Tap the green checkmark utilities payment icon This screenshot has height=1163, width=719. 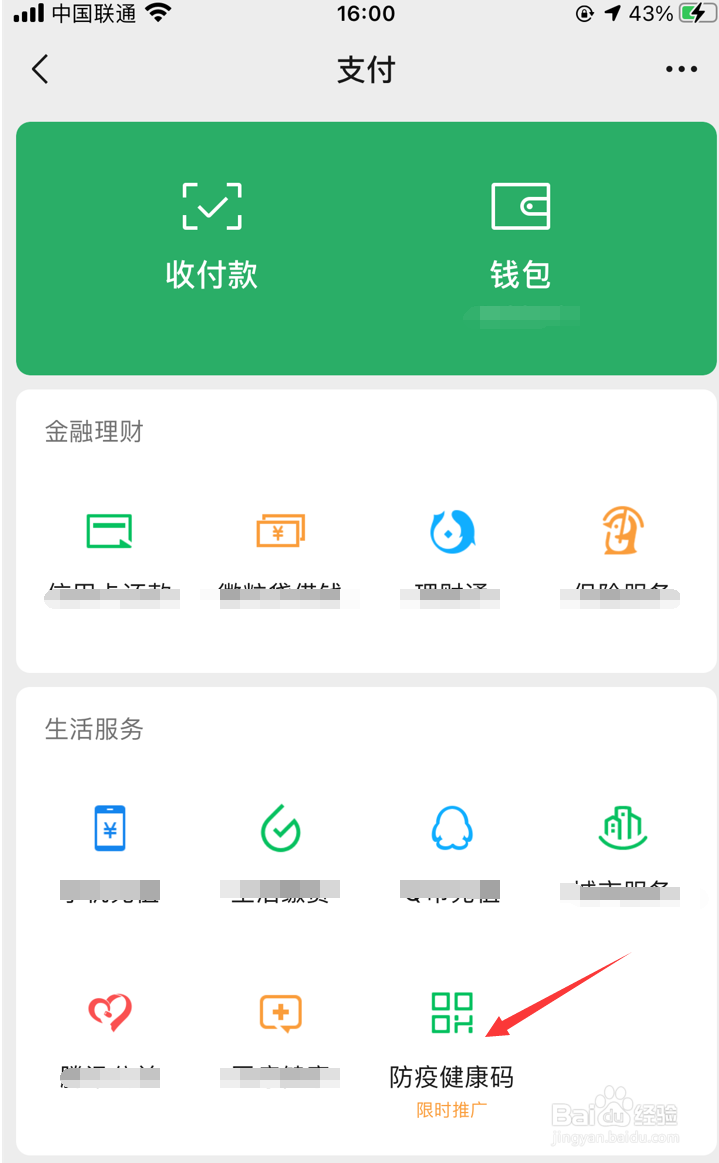point(280,828)
